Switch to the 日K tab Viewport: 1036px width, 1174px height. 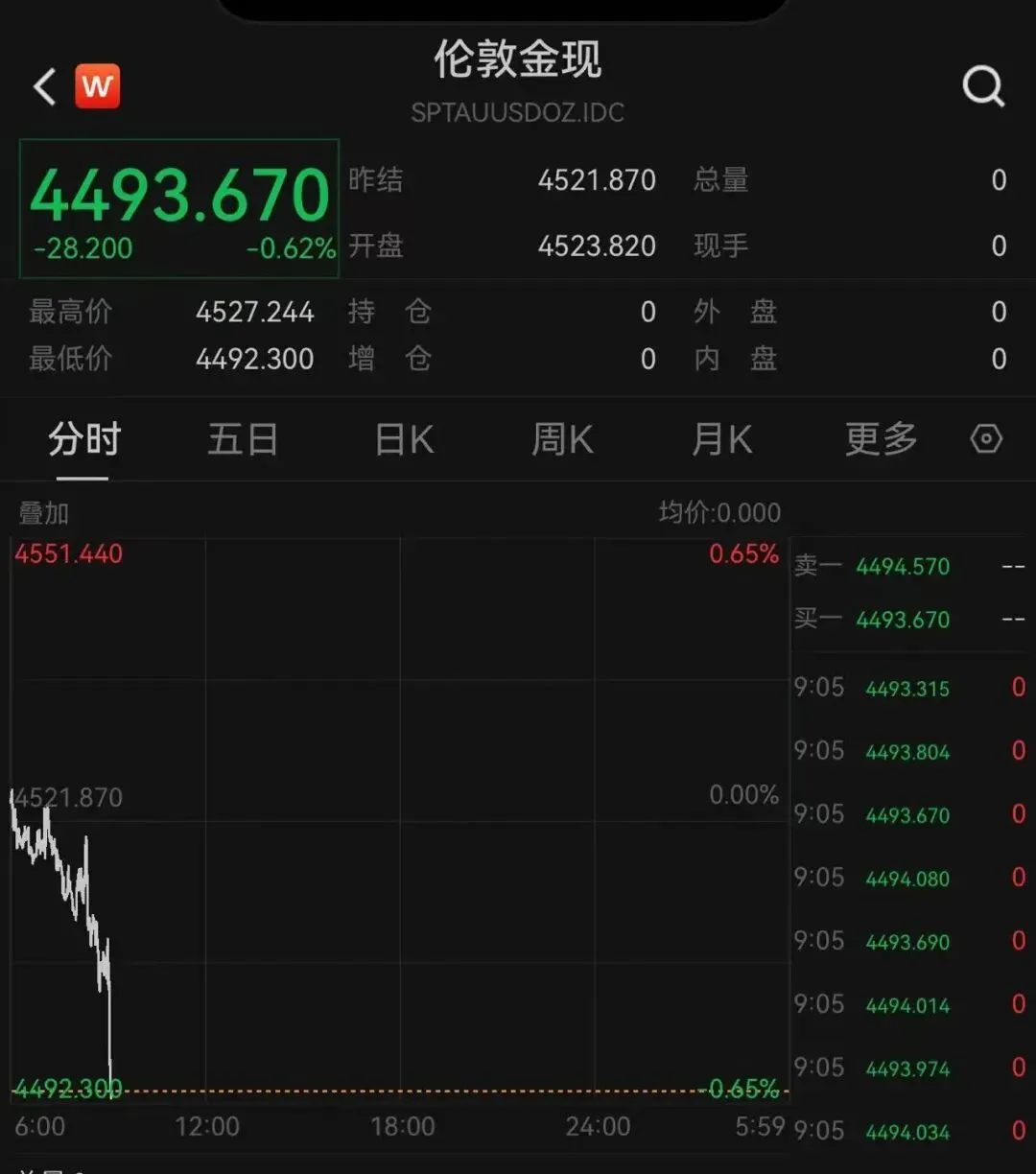404,439
